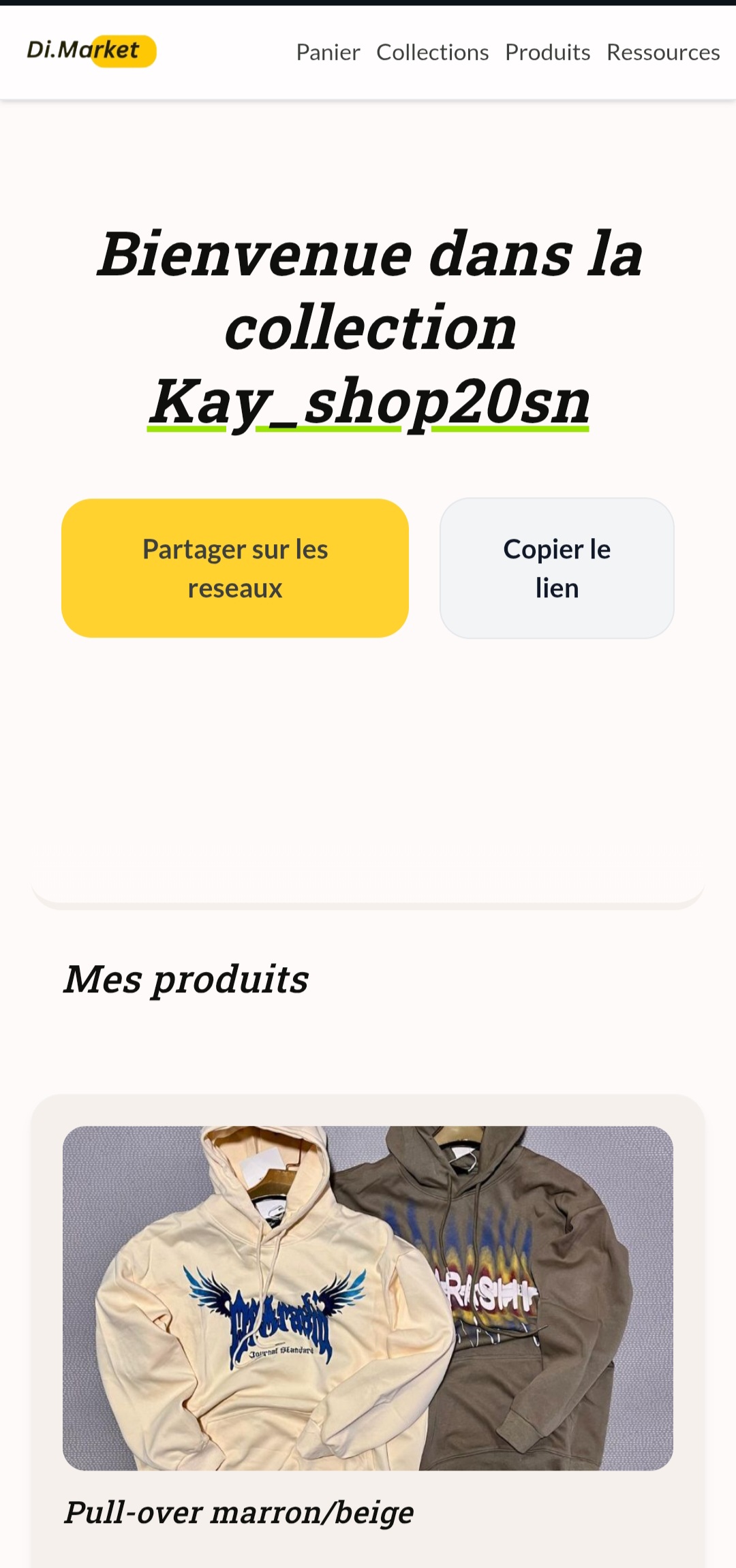Open the Panier page

pyautogui.click(x=328, y=52)
